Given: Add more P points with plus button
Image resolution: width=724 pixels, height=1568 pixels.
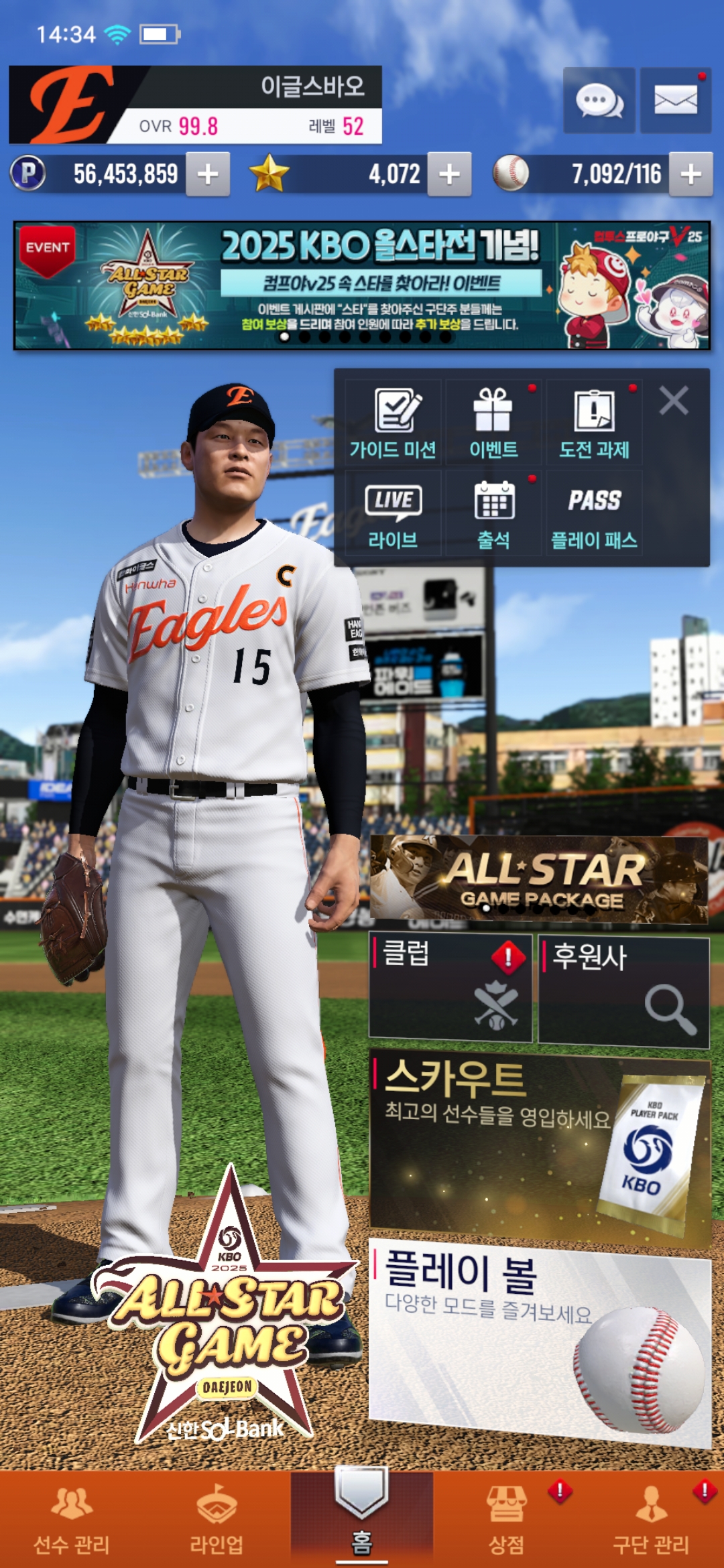Looking at the screenshot, I should 208,174.
